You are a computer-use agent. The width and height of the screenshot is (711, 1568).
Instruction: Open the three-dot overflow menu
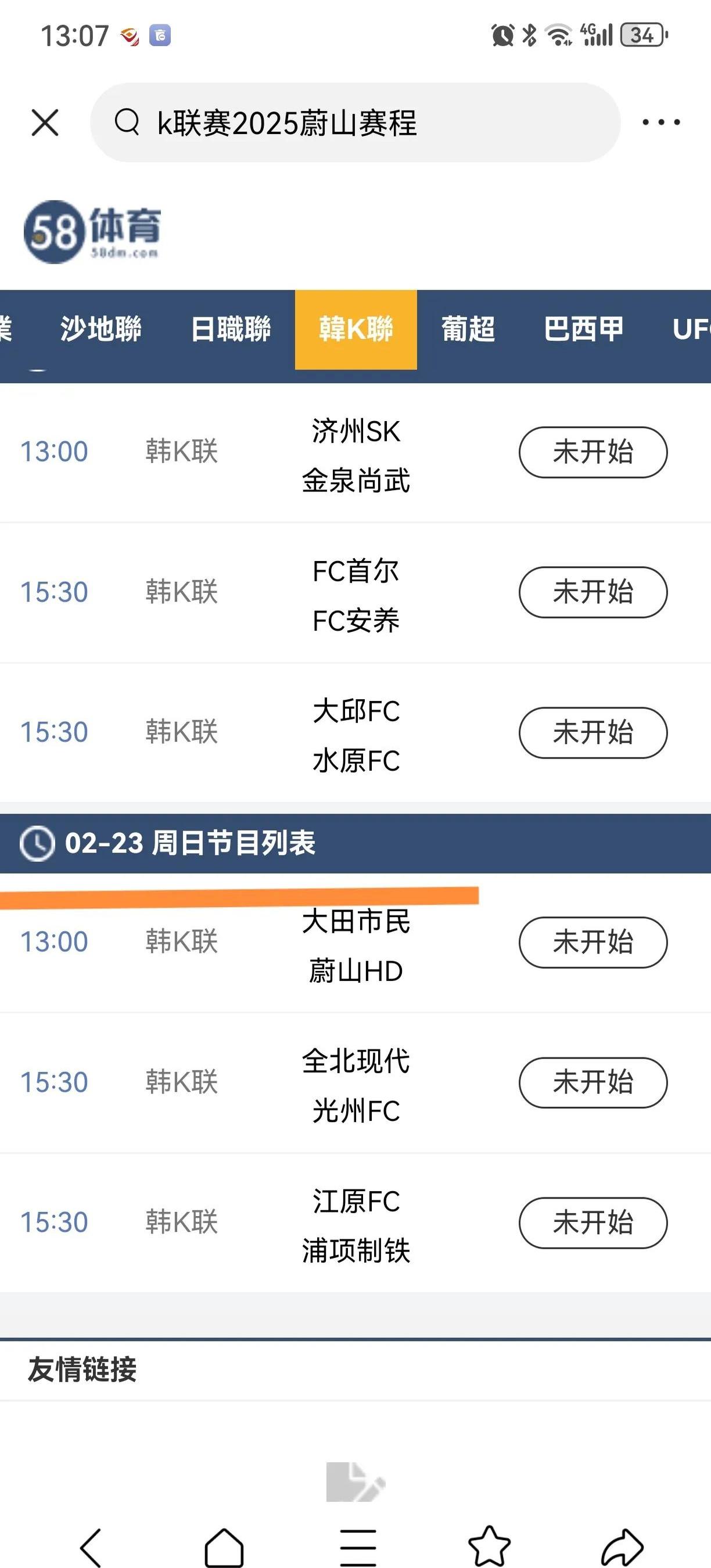tap(661, 123)
